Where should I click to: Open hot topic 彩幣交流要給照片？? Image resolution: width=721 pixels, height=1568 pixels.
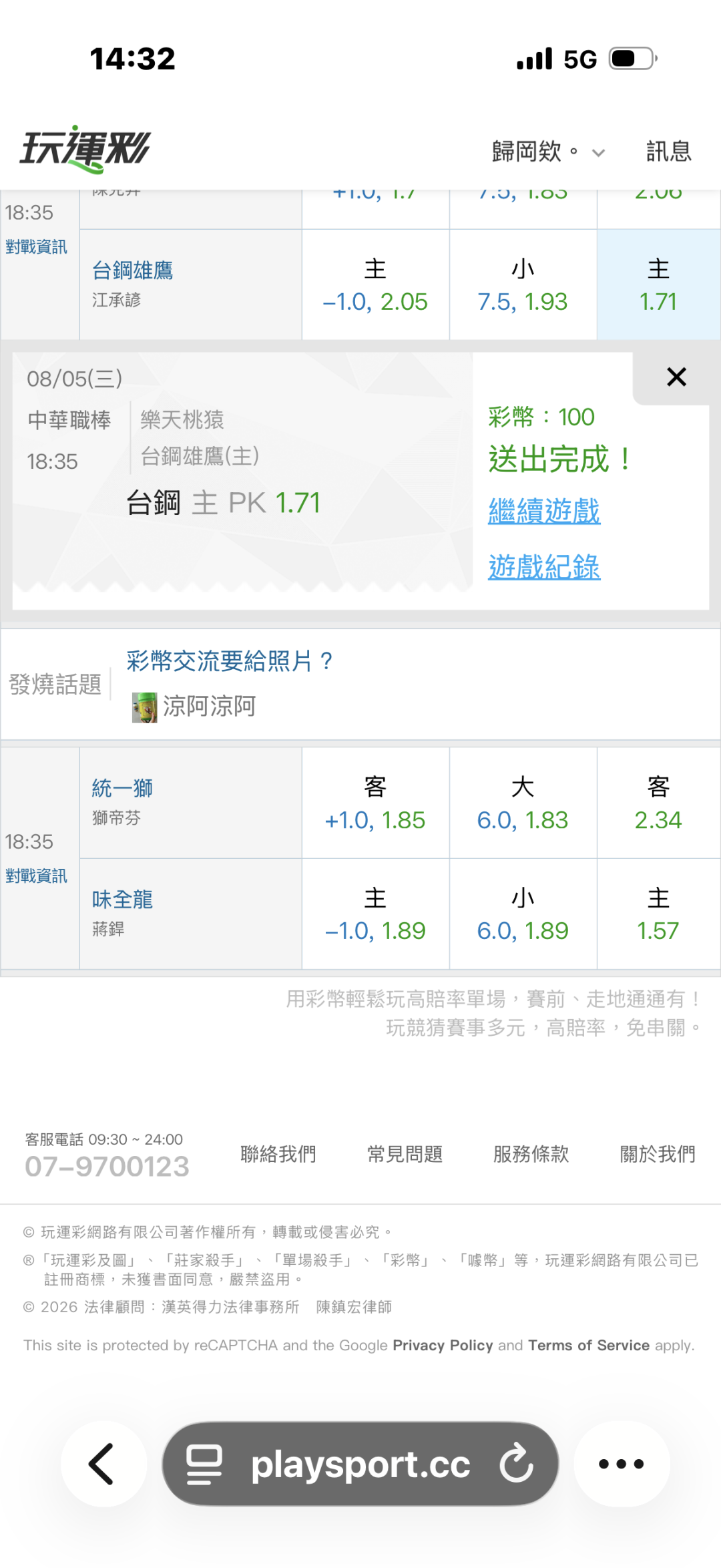[229, 661]
